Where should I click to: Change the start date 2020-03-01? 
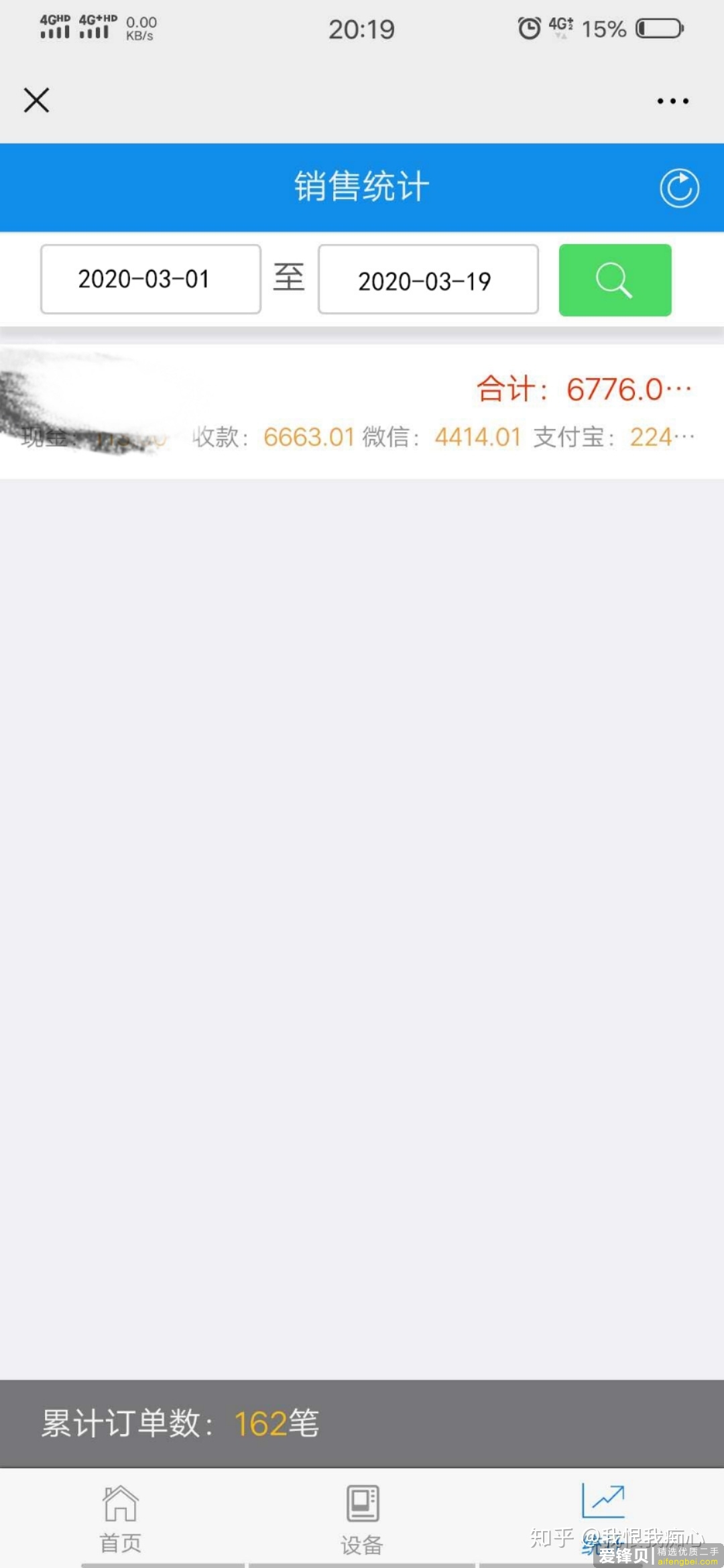(151, 279)
